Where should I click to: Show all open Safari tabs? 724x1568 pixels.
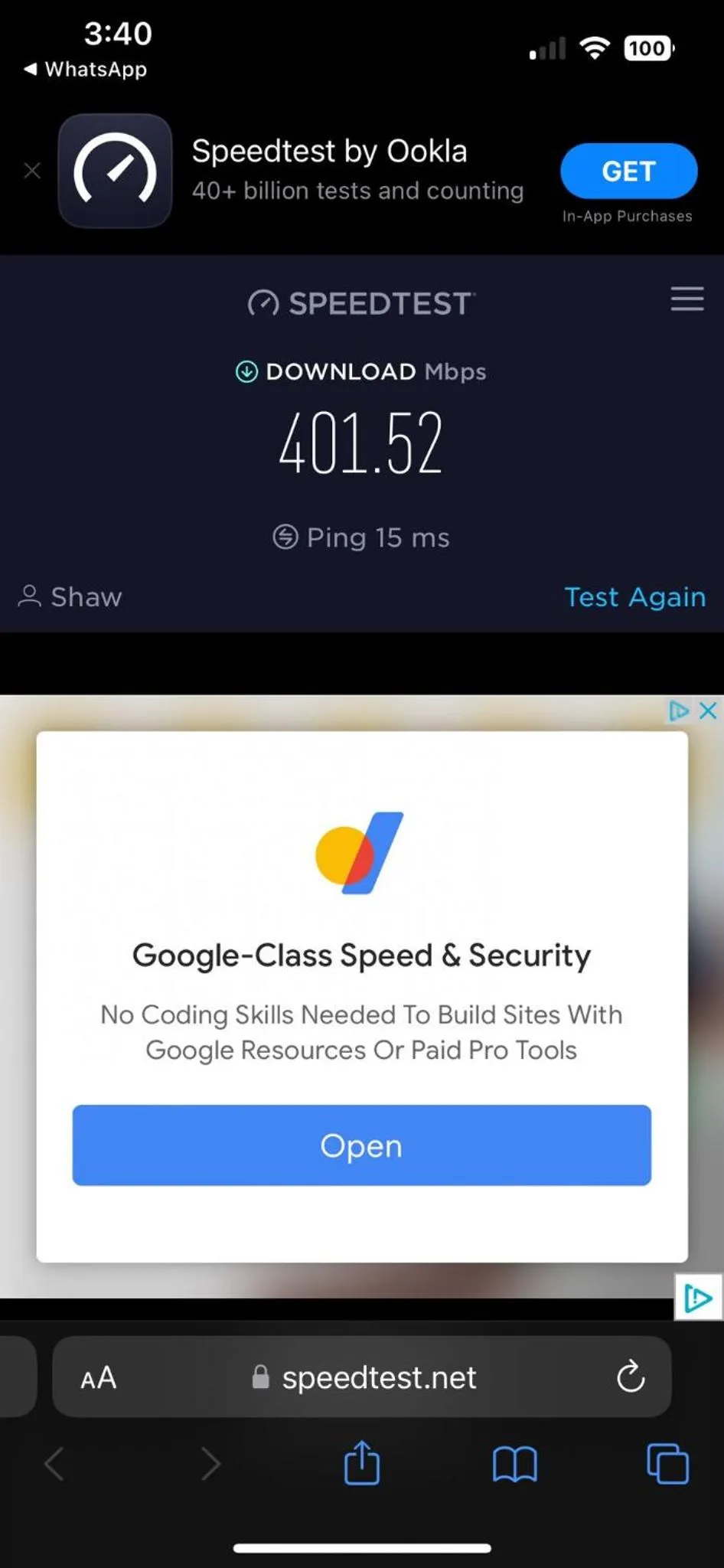point(667,1464)
